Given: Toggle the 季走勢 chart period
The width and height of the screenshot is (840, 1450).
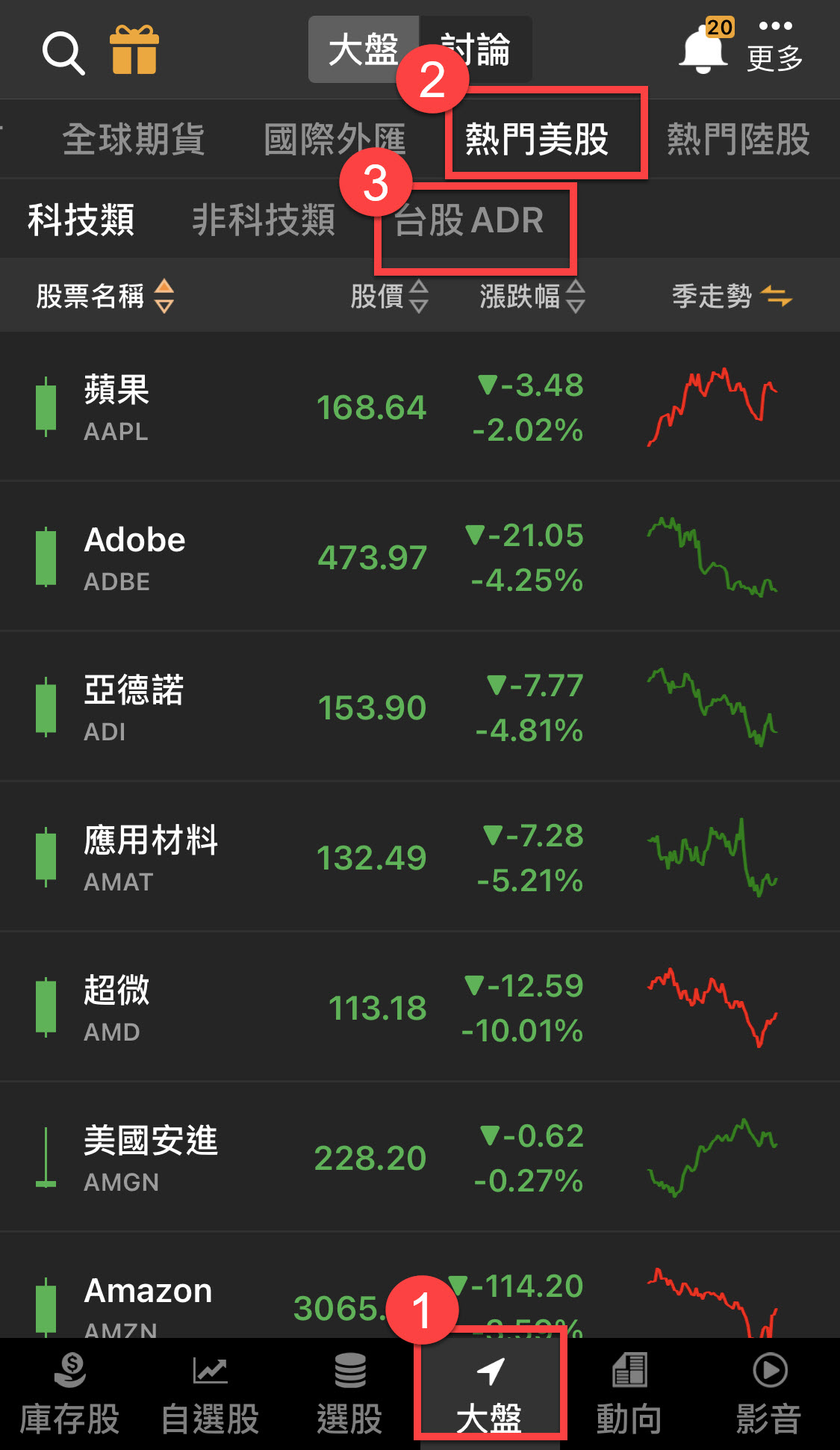Looking at the screenshot, I should (732, 297).
